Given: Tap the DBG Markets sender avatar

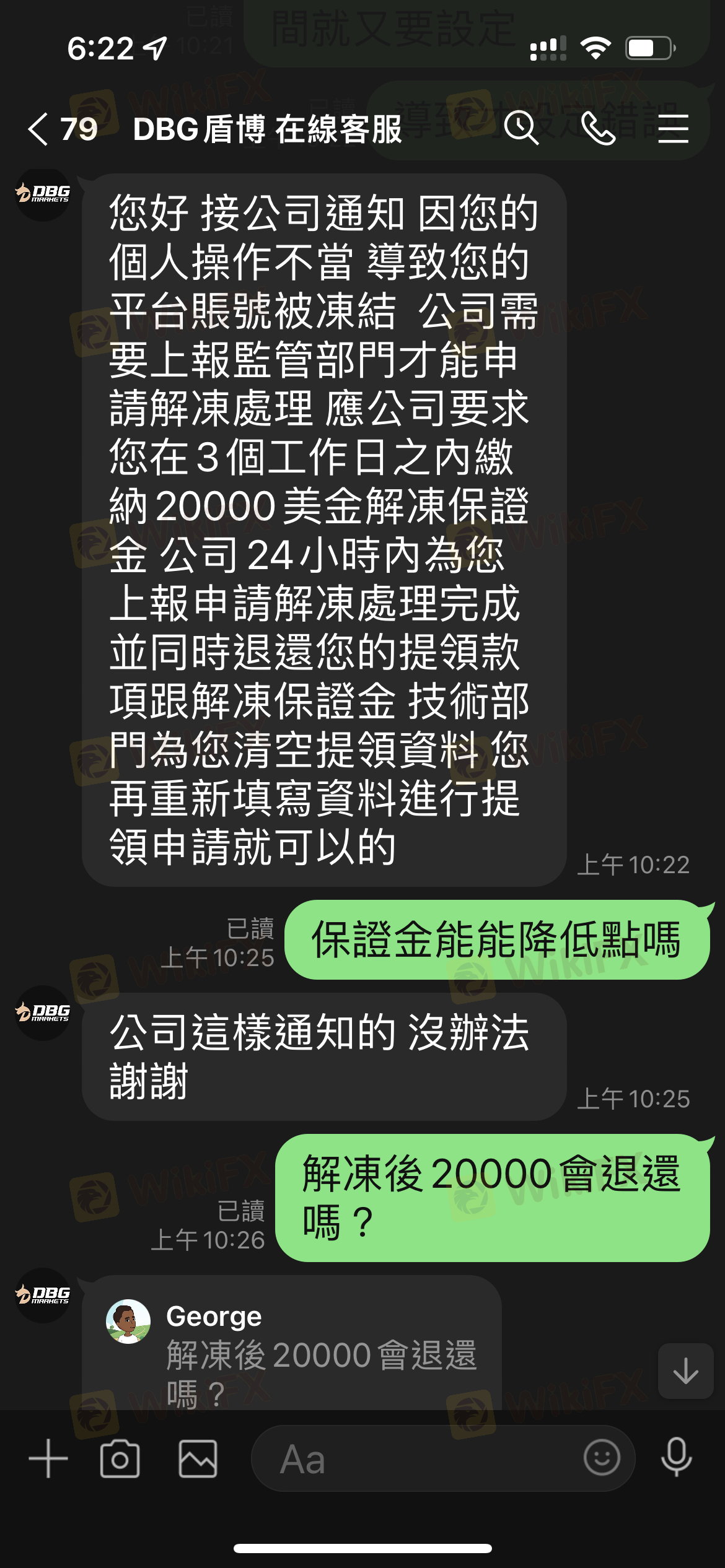Looking at the screenshot, I should click(x=43, y=194).
